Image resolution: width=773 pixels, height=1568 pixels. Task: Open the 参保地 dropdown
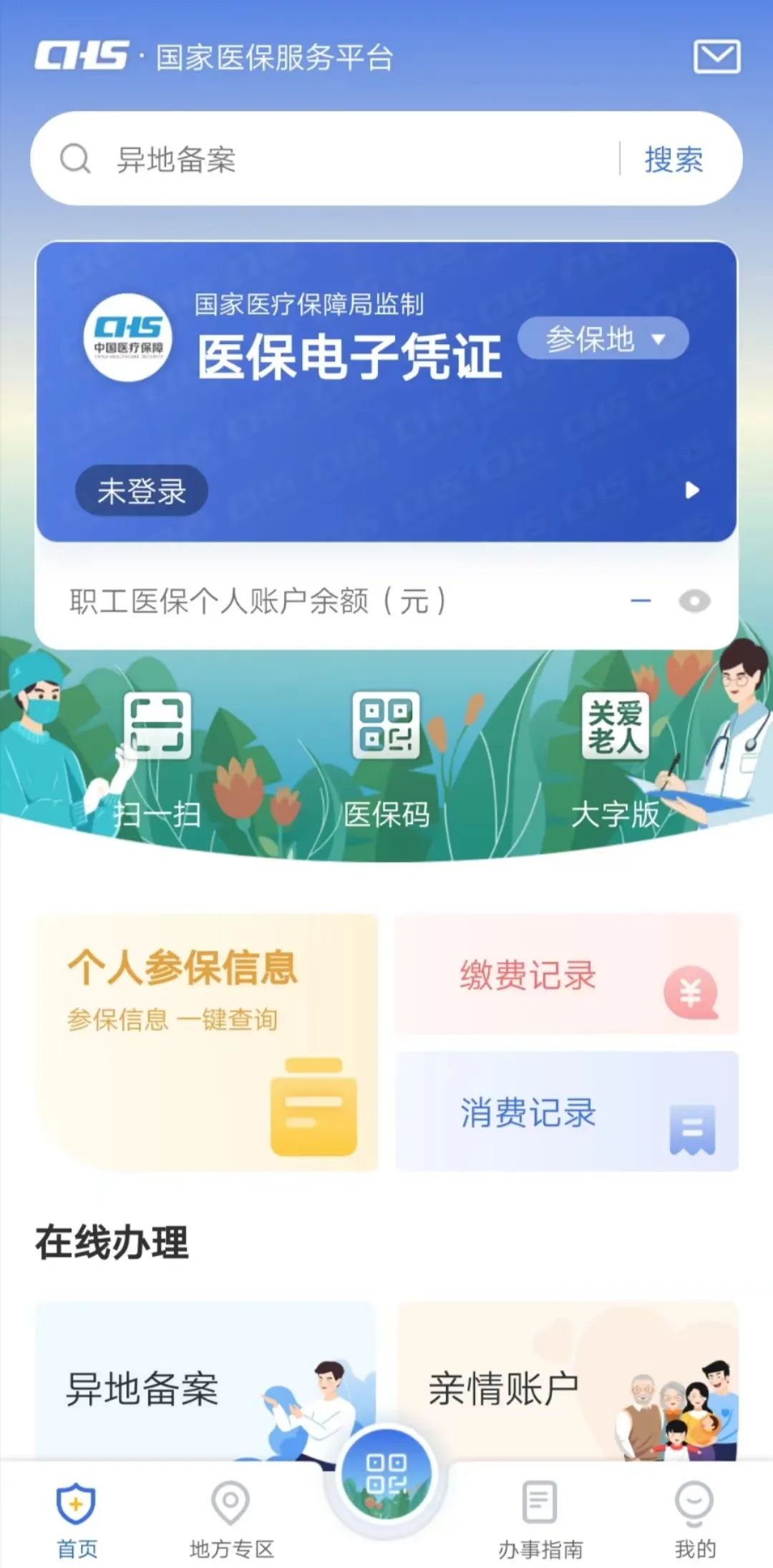(x=602, y=339)
